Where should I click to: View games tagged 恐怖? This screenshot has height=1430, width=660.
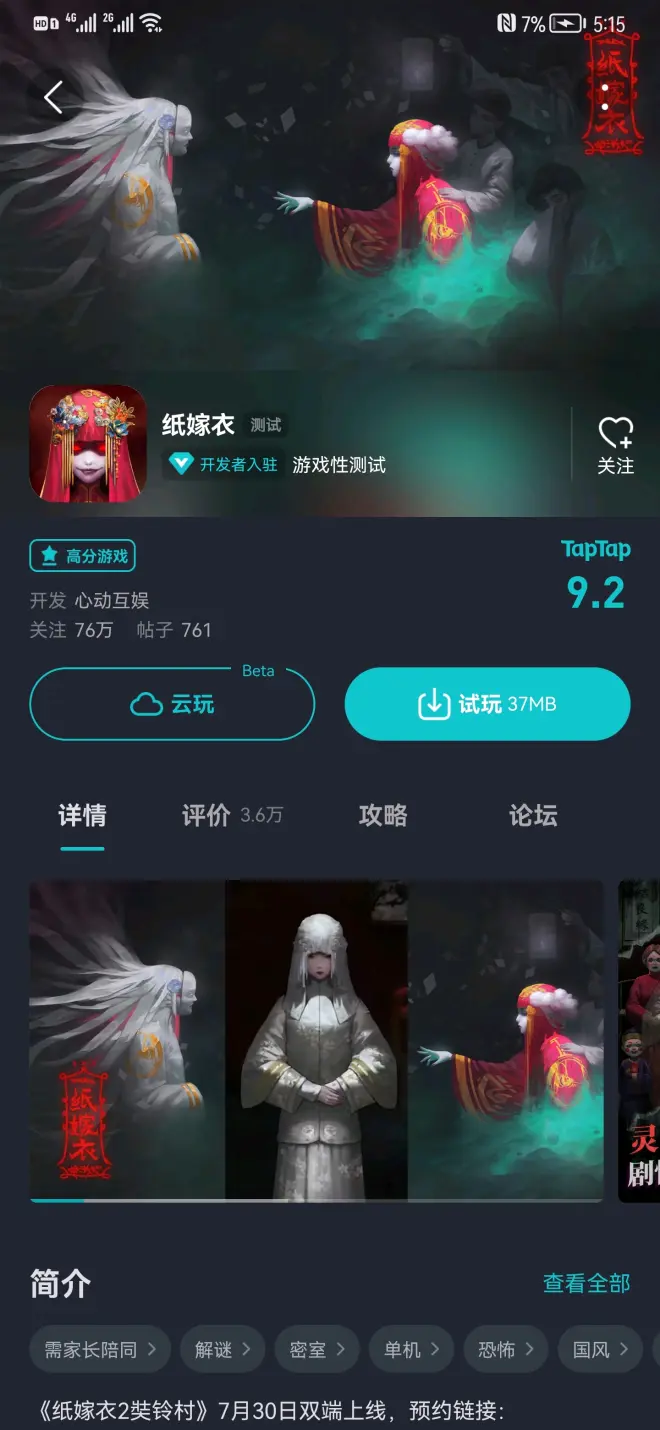click(x=505, y=1350)
